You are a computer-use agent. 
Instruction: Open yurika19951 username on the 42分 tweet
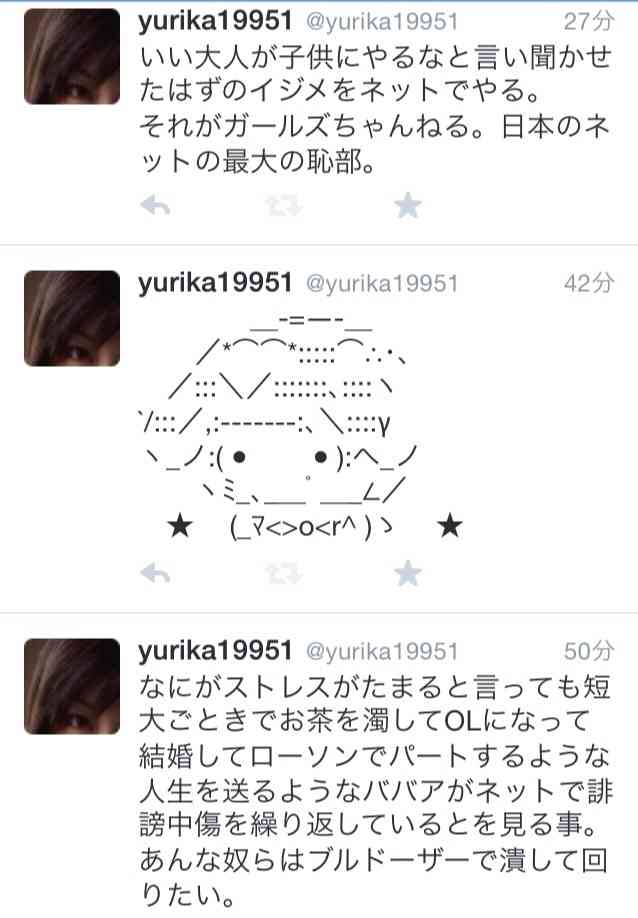(x=214, y=283)
